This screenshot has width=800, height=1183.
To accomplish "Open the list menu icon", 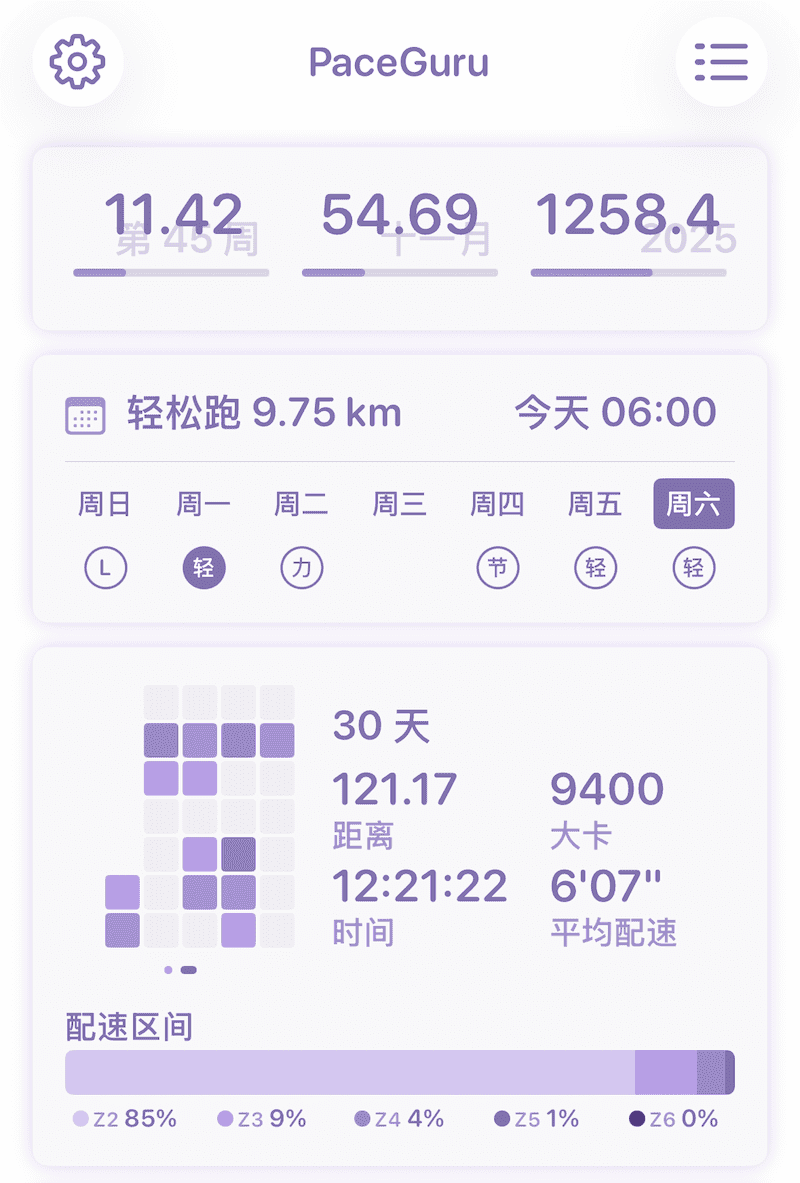I will click(x=721, y=62).
